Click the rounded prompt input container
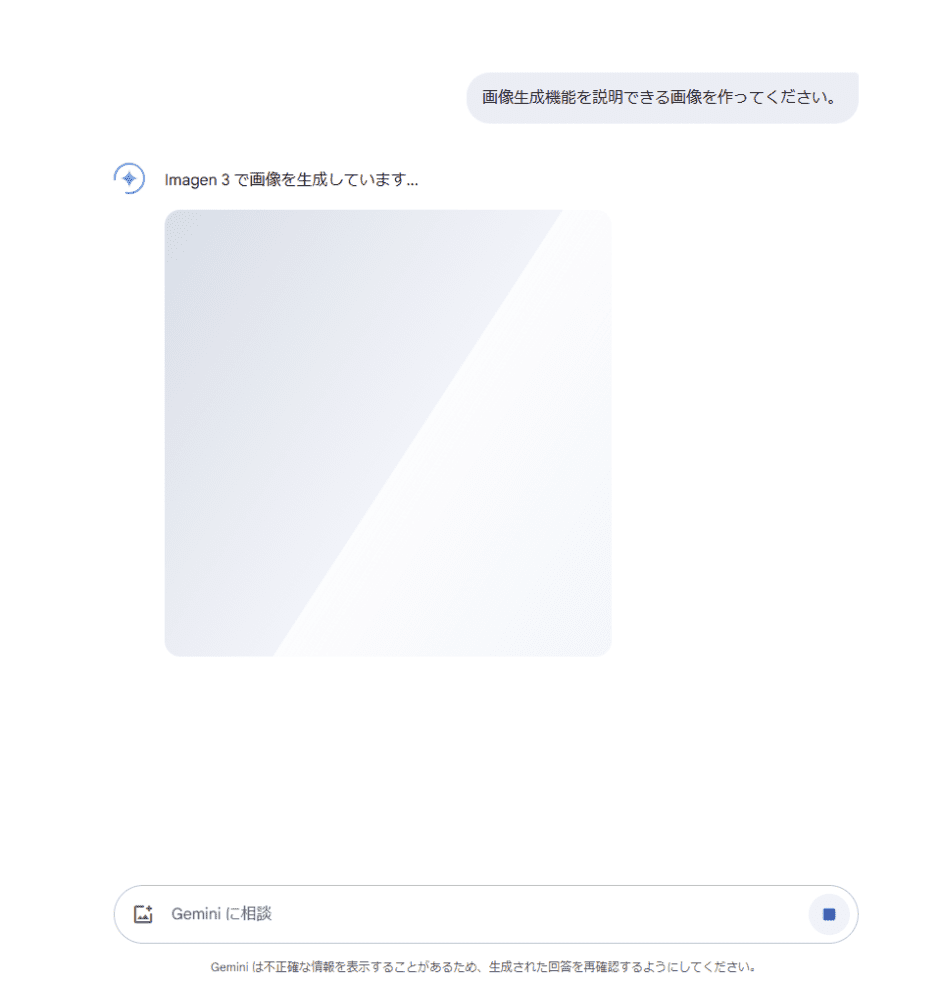The image size is (940, 982). (x=488, y=913)
